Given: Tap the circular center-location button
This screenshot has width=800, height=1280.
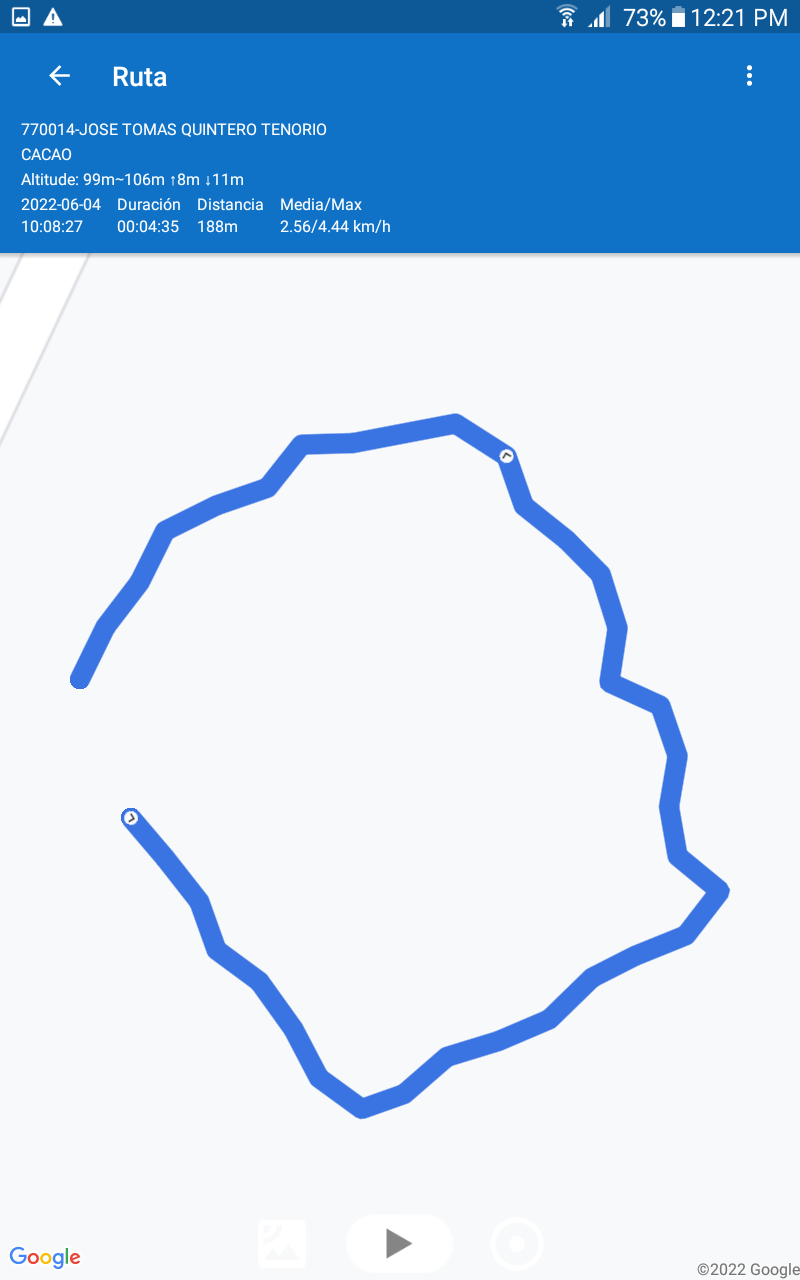Looking at the screenshot, I should coord(517,1244).
